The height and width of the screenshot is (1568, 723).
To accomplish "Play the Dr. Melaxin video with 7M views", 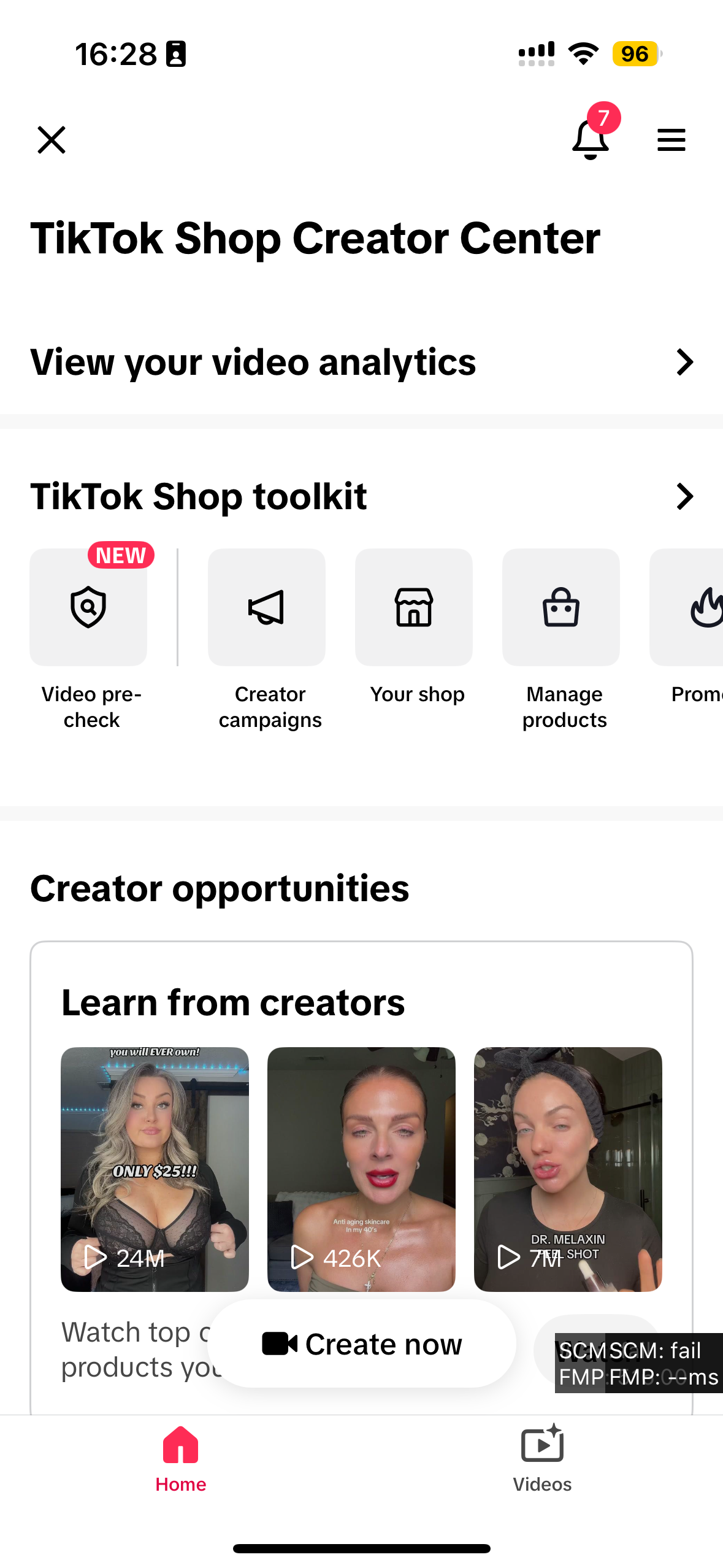I will pos(568,1169).
